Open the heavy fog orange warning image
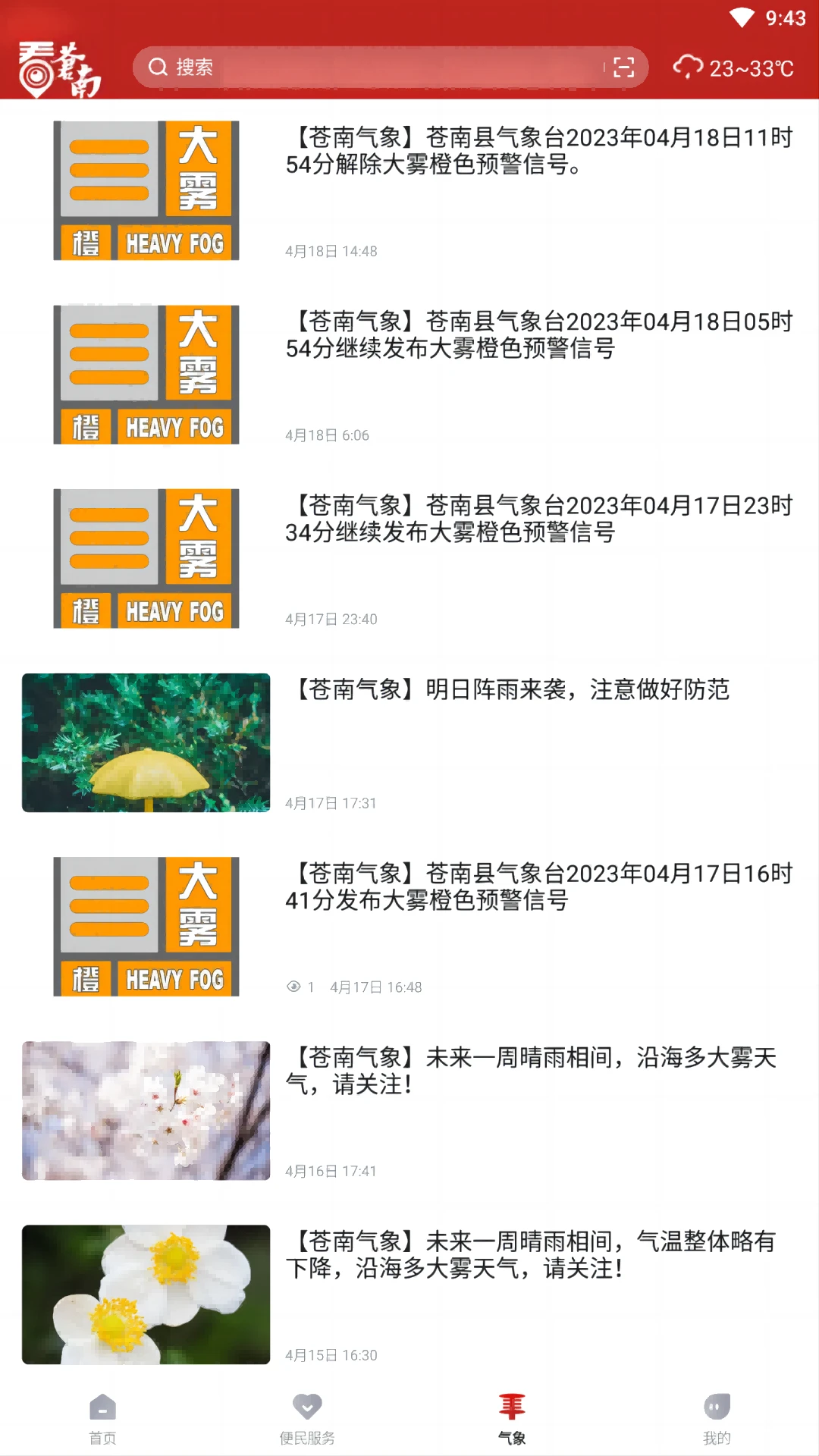The width and height of the screenshot is (819, 1456). coord(144,190)
